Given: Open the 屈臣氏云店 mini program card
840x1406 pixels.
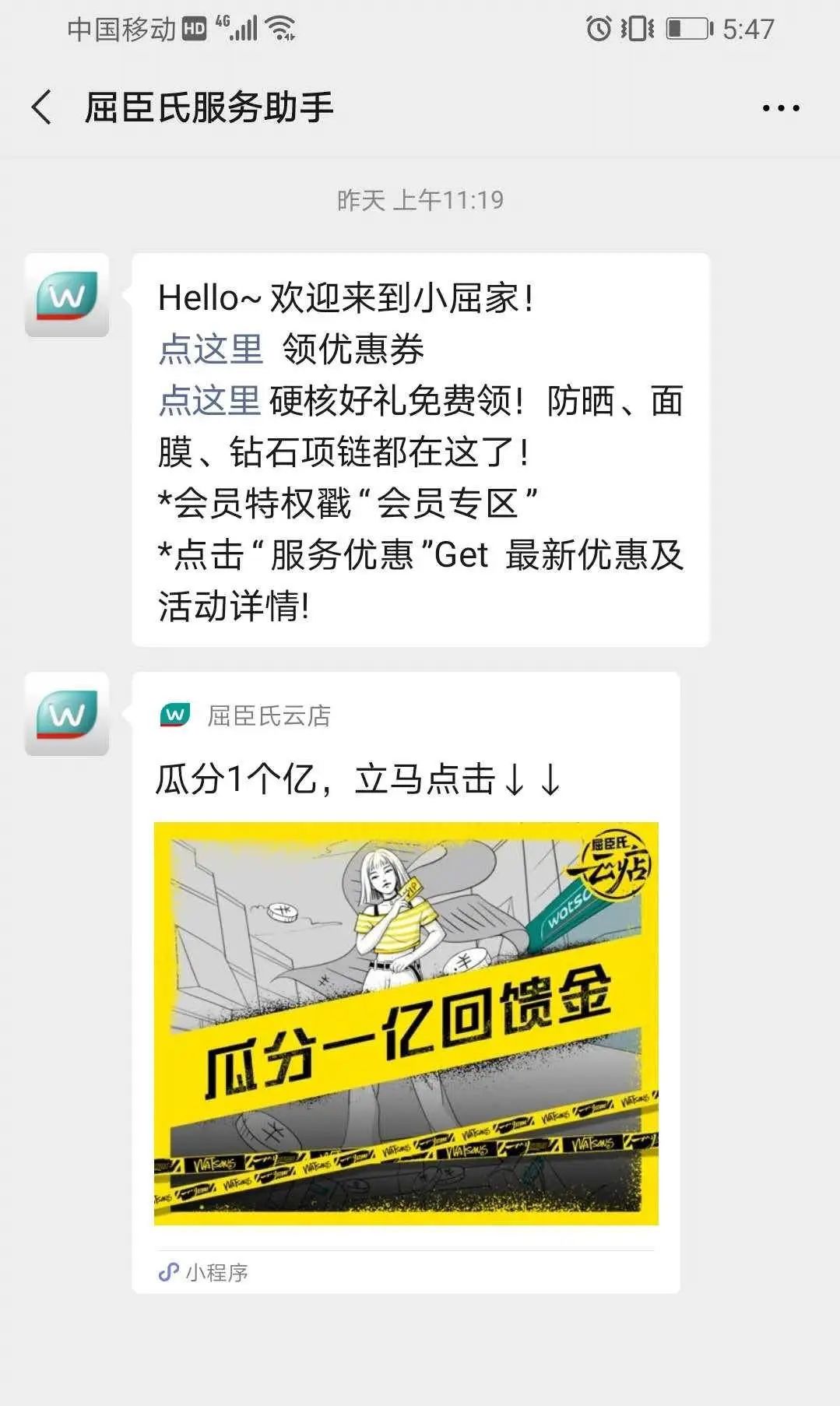Looking at the screenshot, I should pyautogui.click(x=406, y=1023).
